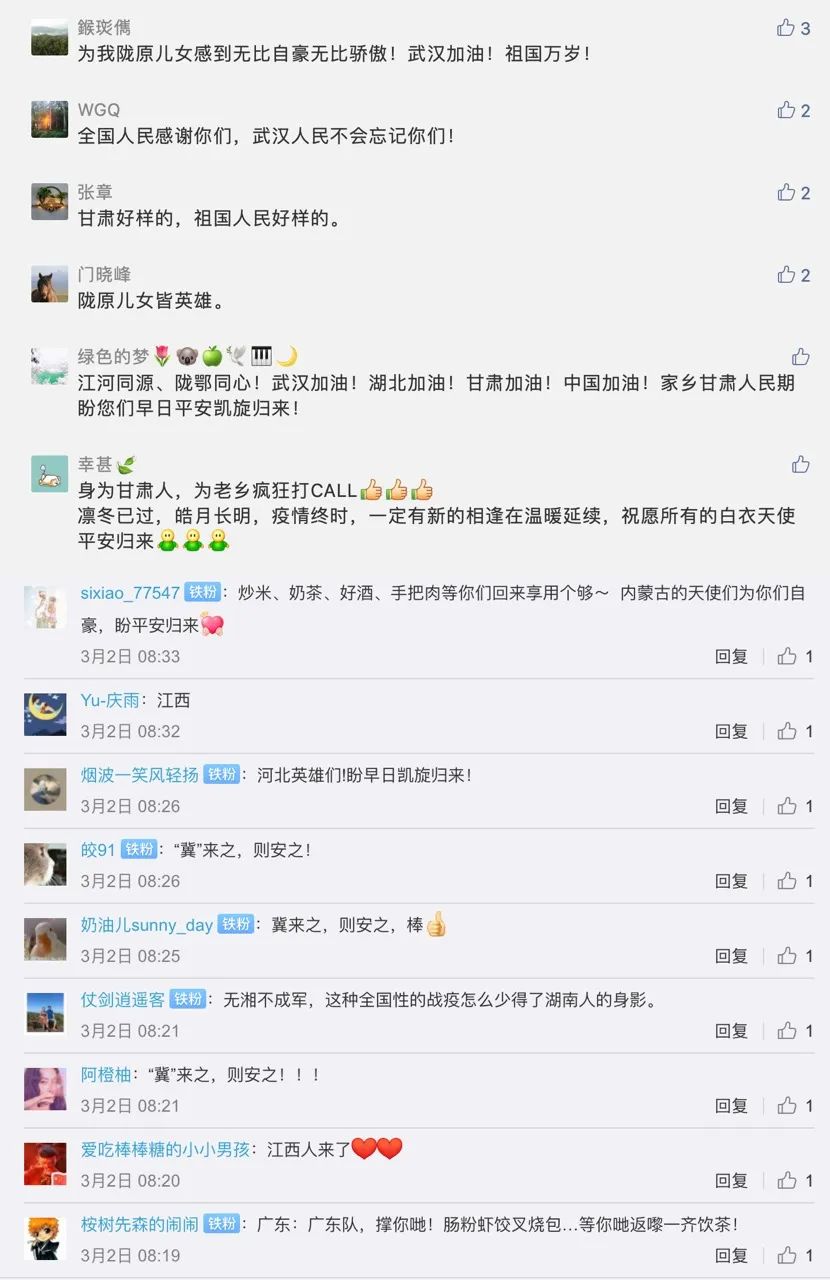Like 张章's comment about 甘肃

pos(787,192)
